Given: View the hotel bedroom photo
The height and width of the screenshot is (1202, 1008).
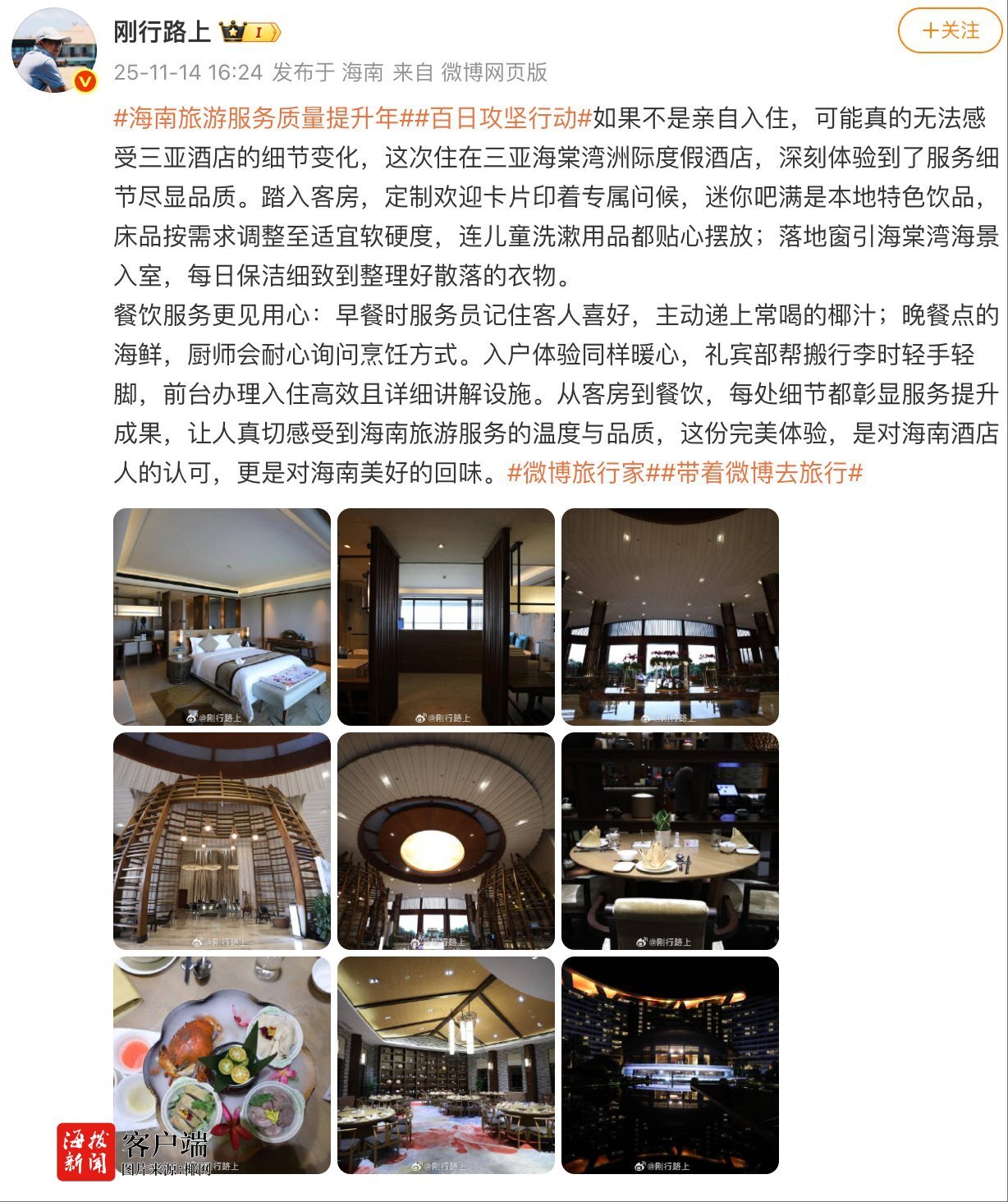Looking at the screenshot, I should tap(222, 617).
